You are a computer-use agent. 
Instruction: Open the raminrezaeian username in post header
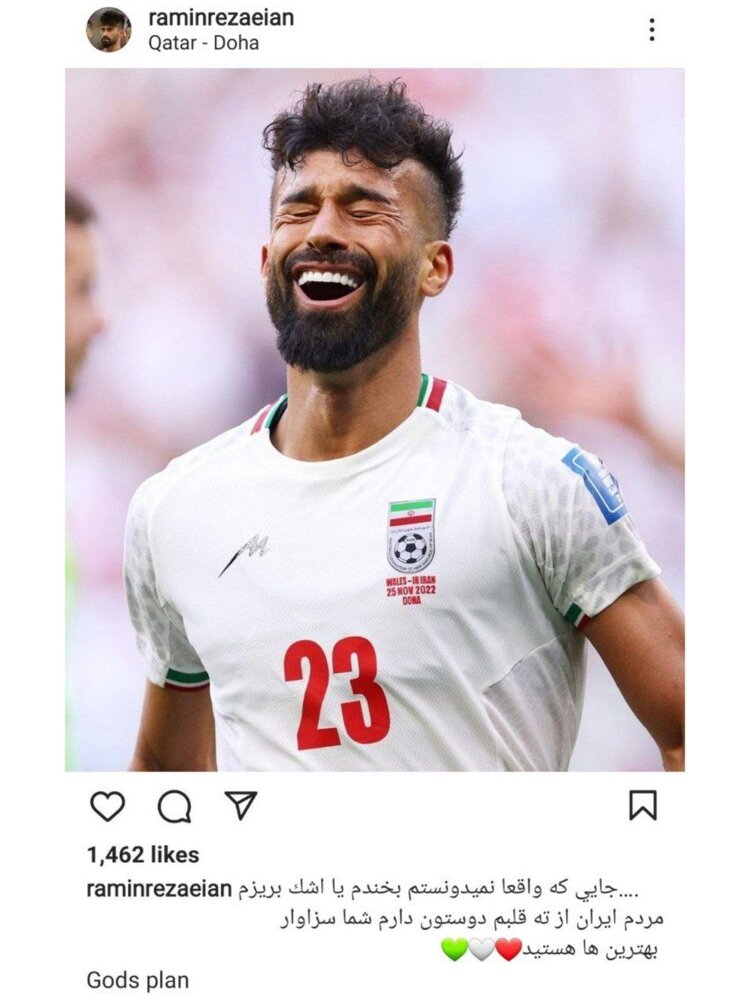[x=221, y=18]
